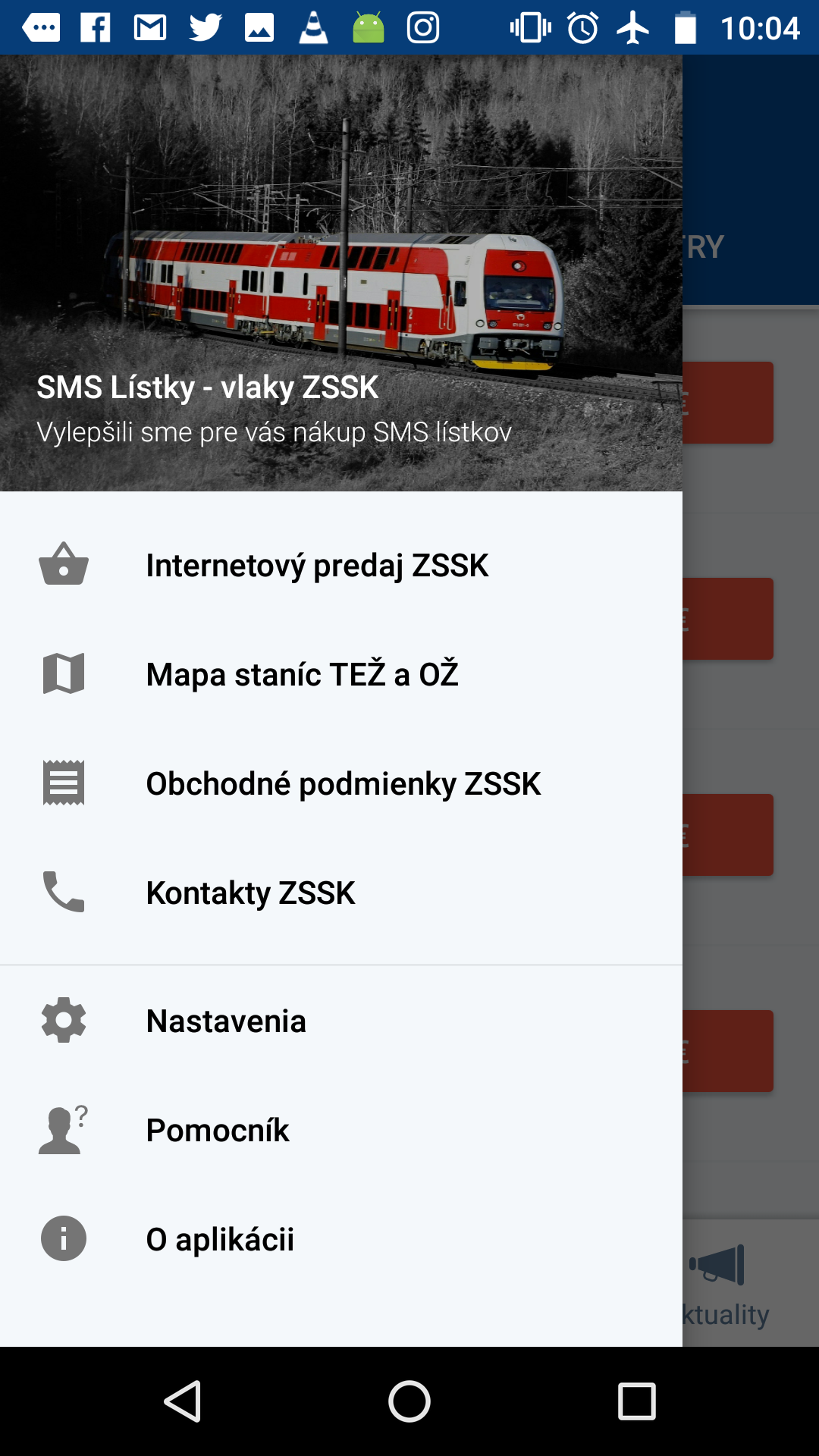Open Mapa staníc TEŽ a OŽ
The width and height of the screenshot is (819, 1456).
[302, 674]
